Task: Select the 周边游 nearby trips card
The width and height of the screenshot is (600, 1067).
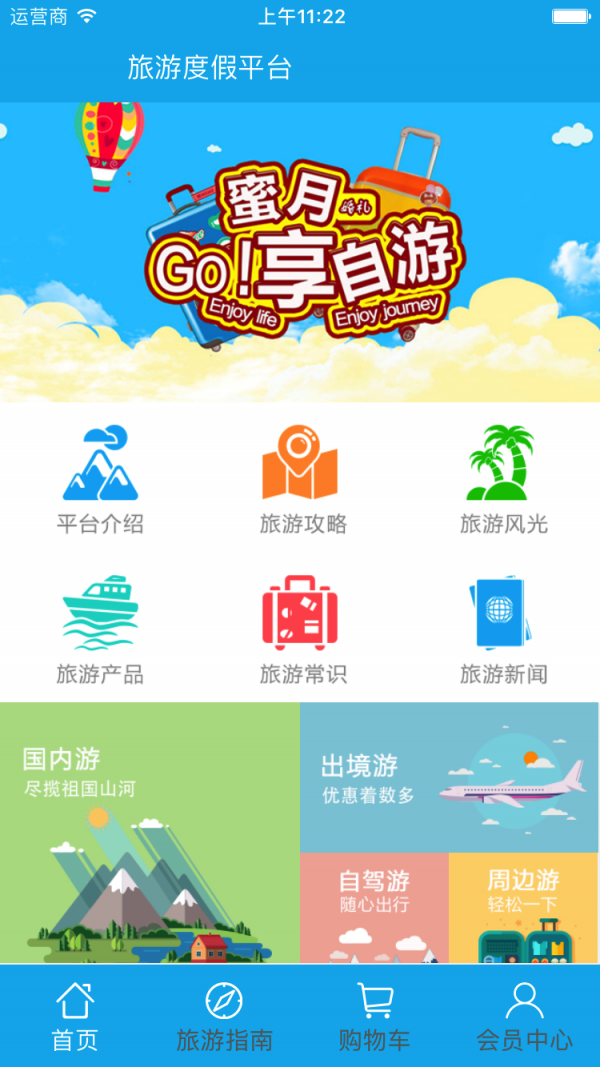Action: click(x=524, y=908)
